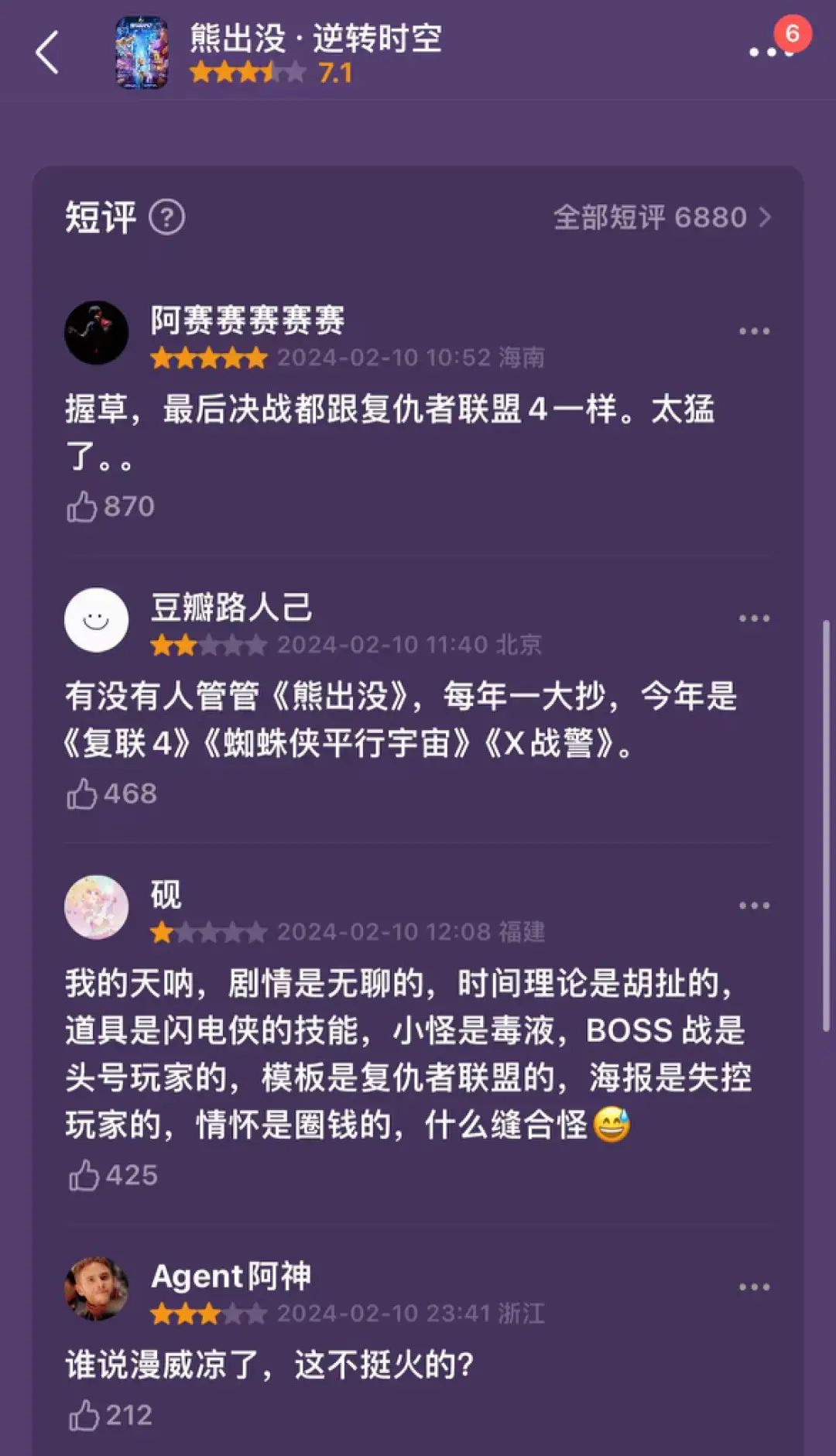Tap the smiley avatar of 豆瓣路人己
The width and height of the screenshot is (836, 1456).
[96, 619]
